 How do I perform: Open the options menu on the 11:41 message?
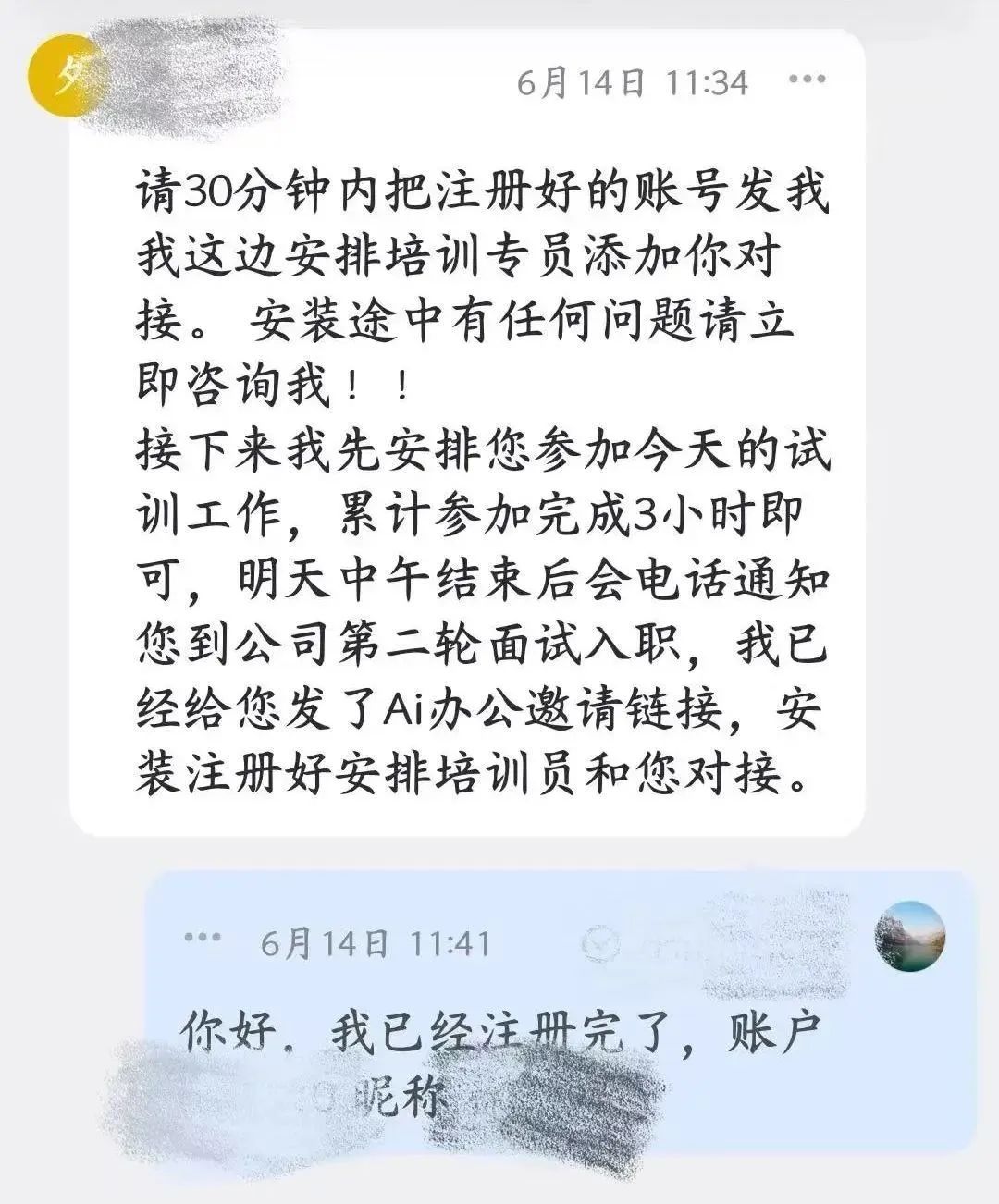coord(203,938)
